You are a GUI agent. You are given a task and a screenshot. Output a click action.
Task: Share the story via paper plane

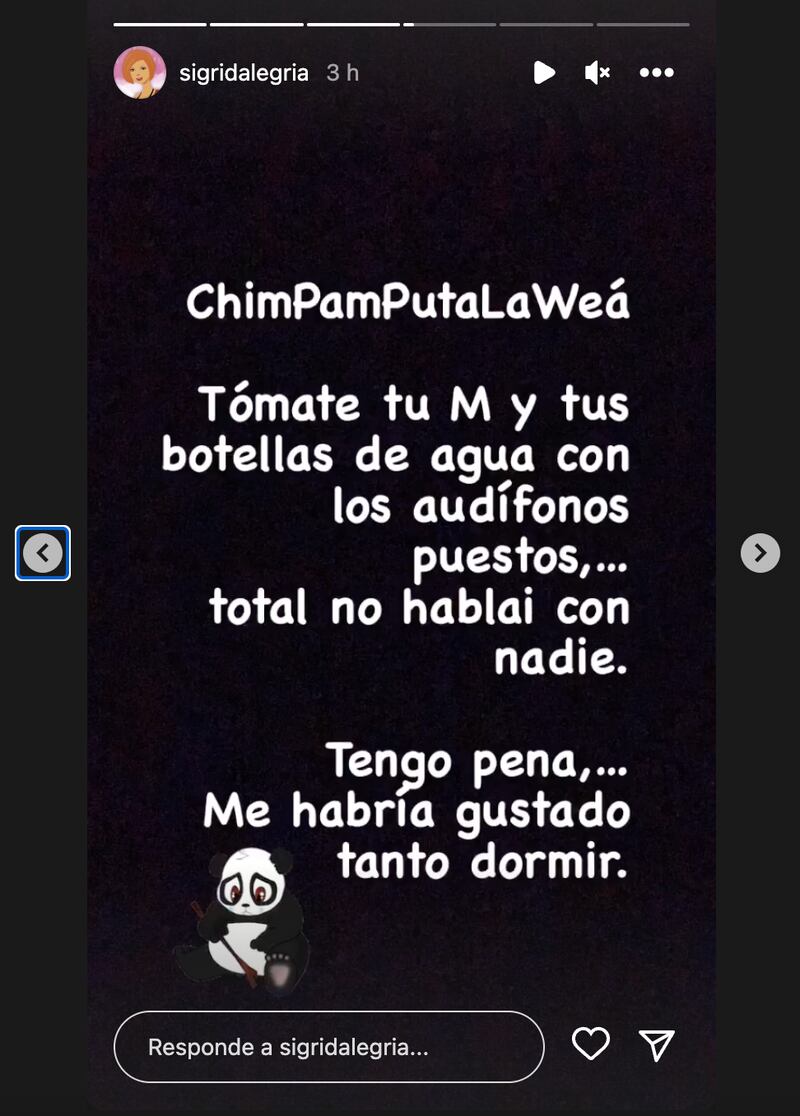pos(657,1045)
